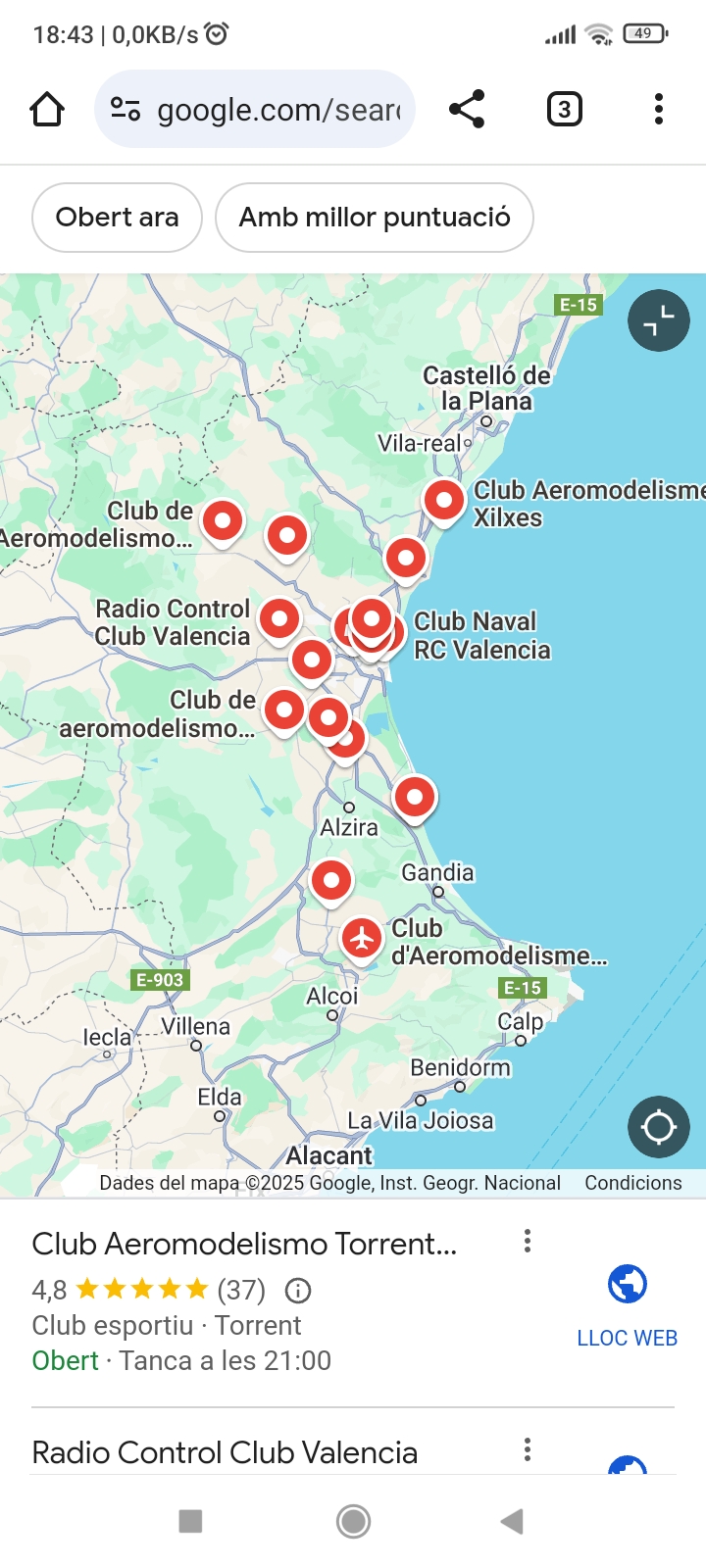This screenshot has height=1568, width=706.
Task: Select the Club Naval RC Valencia pin
Action: (x=373, y=619)
